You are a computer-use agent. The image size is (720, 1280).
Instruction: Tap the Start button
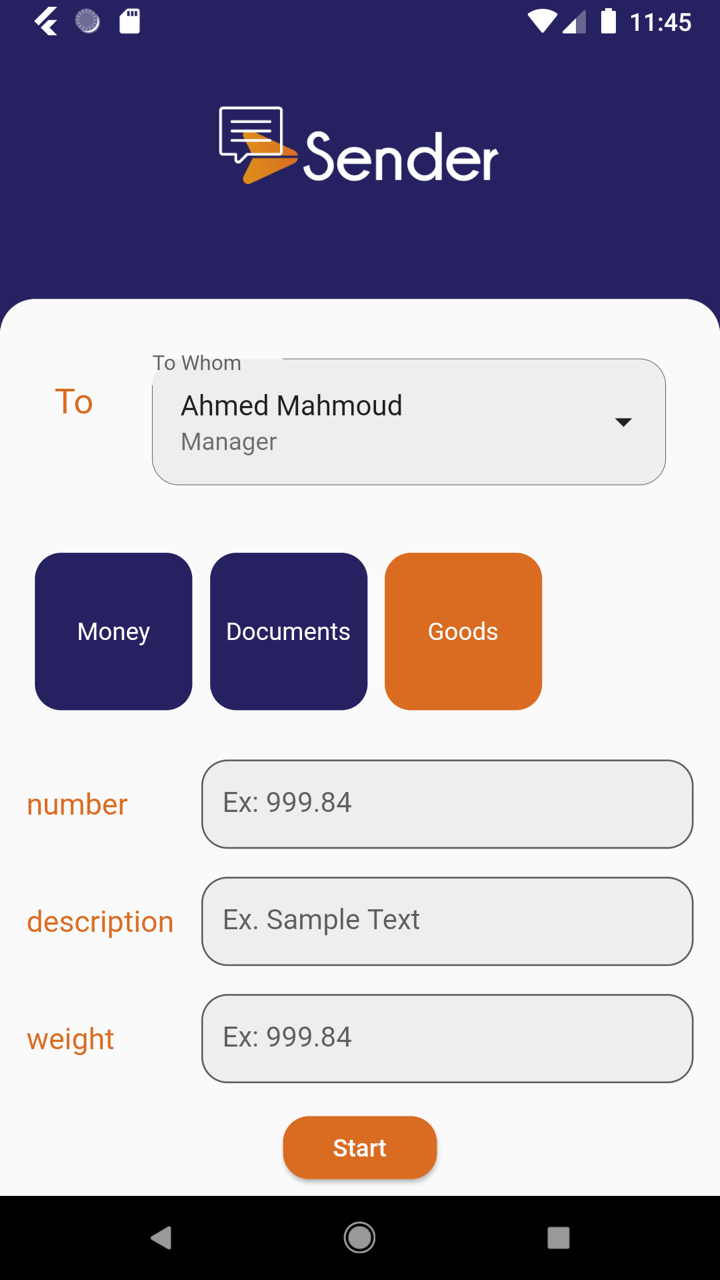point(360,1147)
